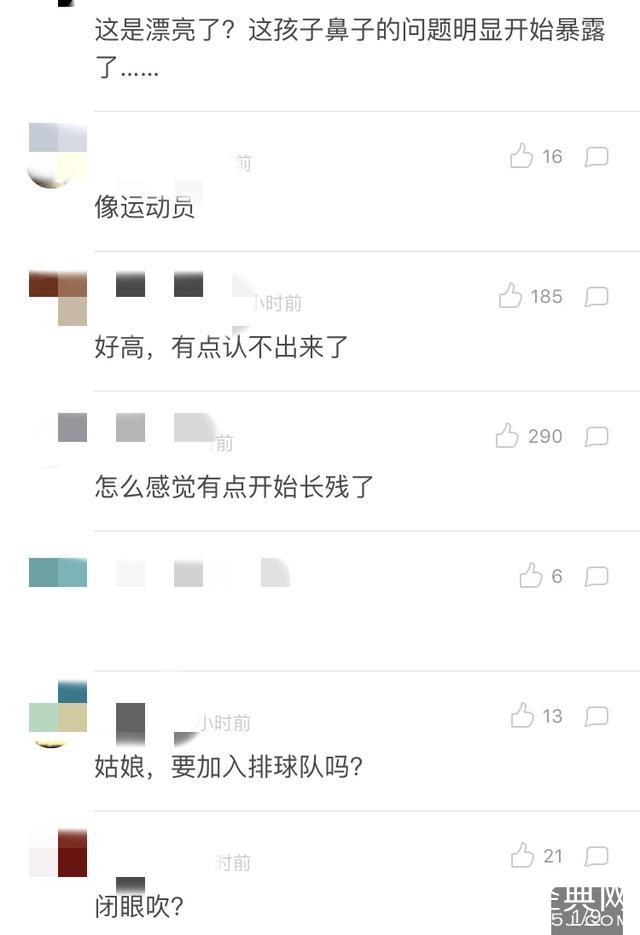This screenshot has width=640, height=935.
Task: Like the comment "像运动员"
Action: (x=522, y=156)
